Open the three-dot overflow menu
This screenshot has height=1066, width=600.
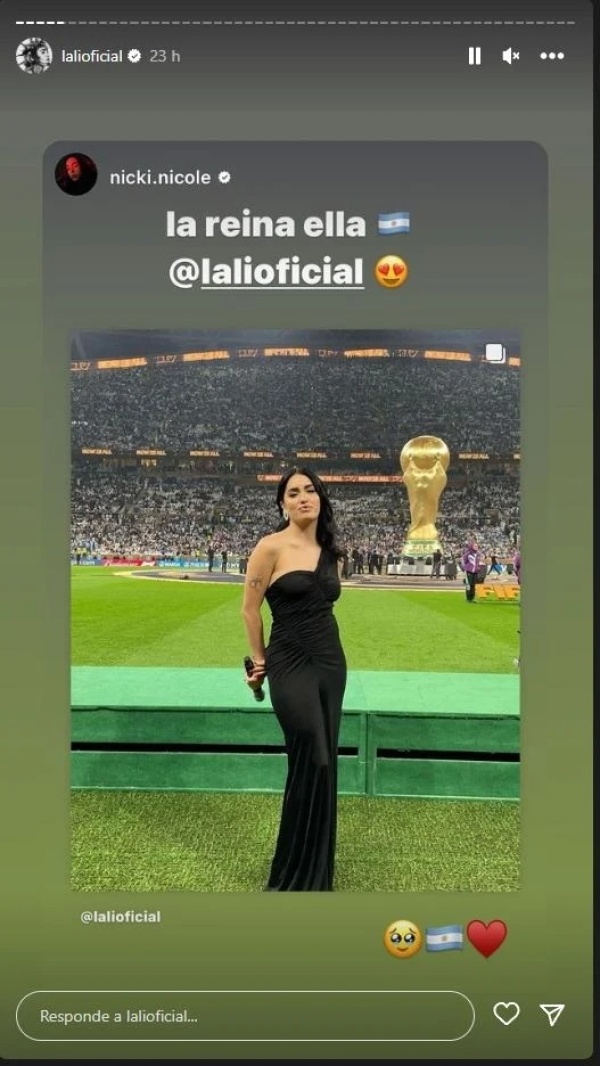click(552, 56)
